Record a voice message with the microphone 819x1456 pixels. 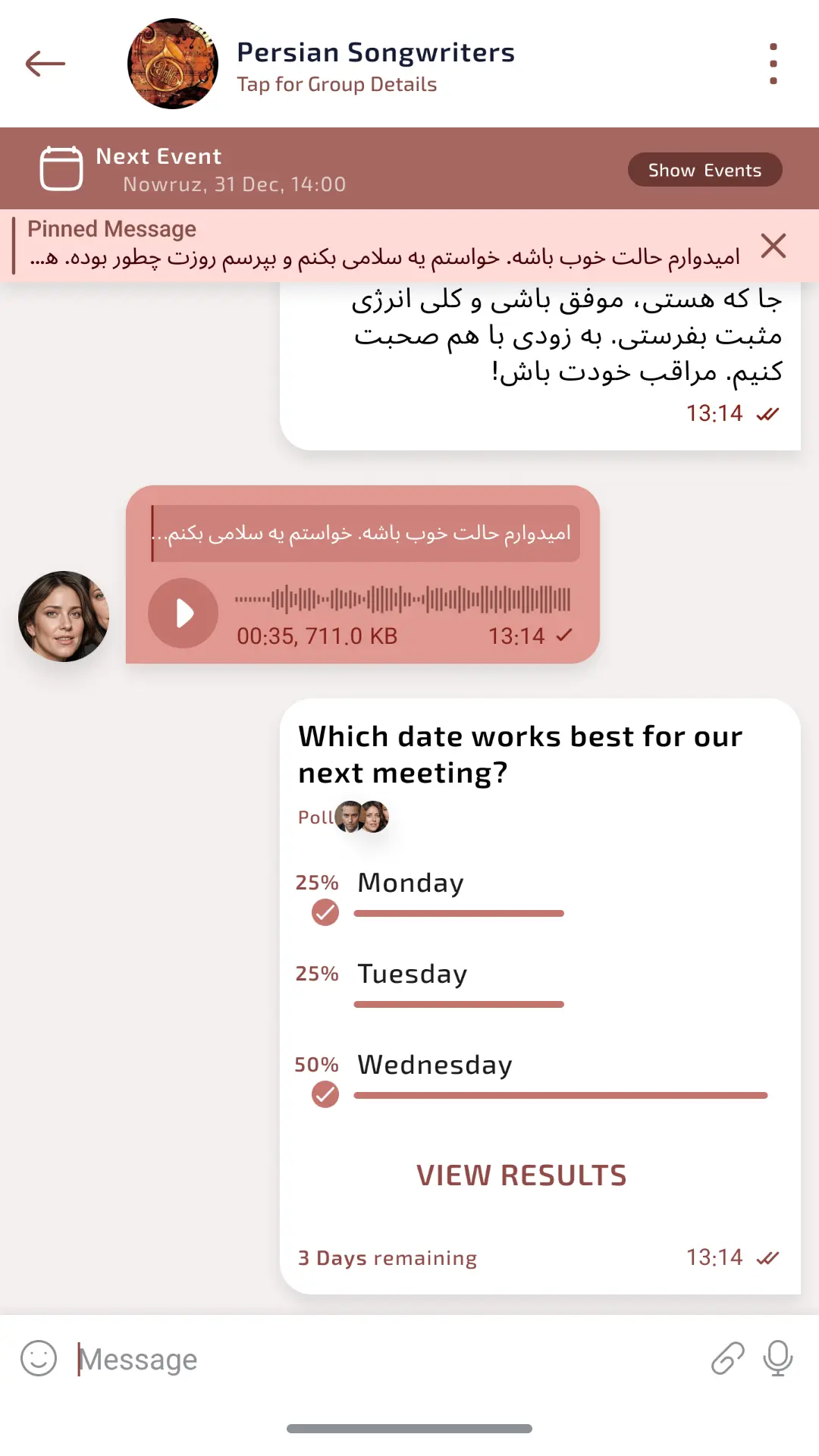778,1358
